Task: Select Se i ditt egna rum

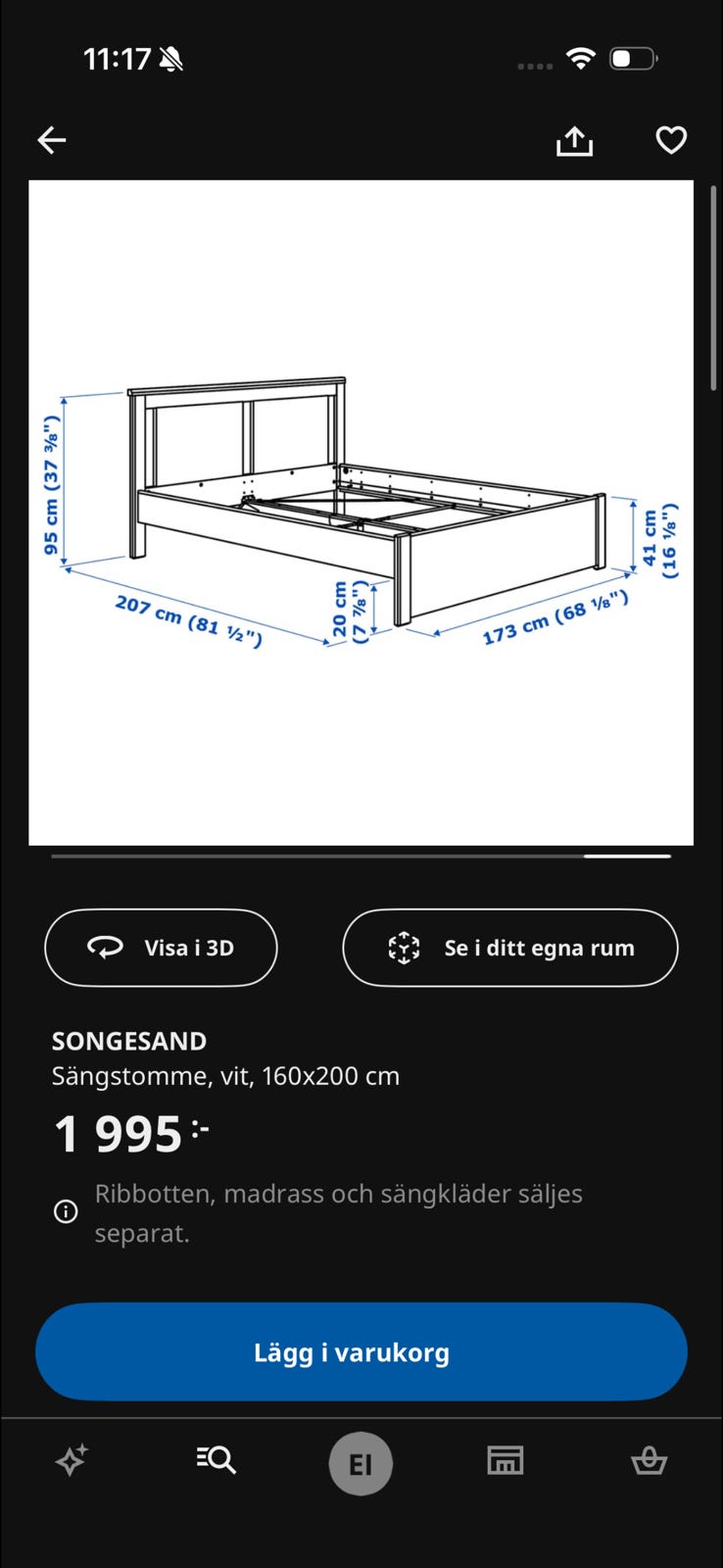Action: coord(510,948)
